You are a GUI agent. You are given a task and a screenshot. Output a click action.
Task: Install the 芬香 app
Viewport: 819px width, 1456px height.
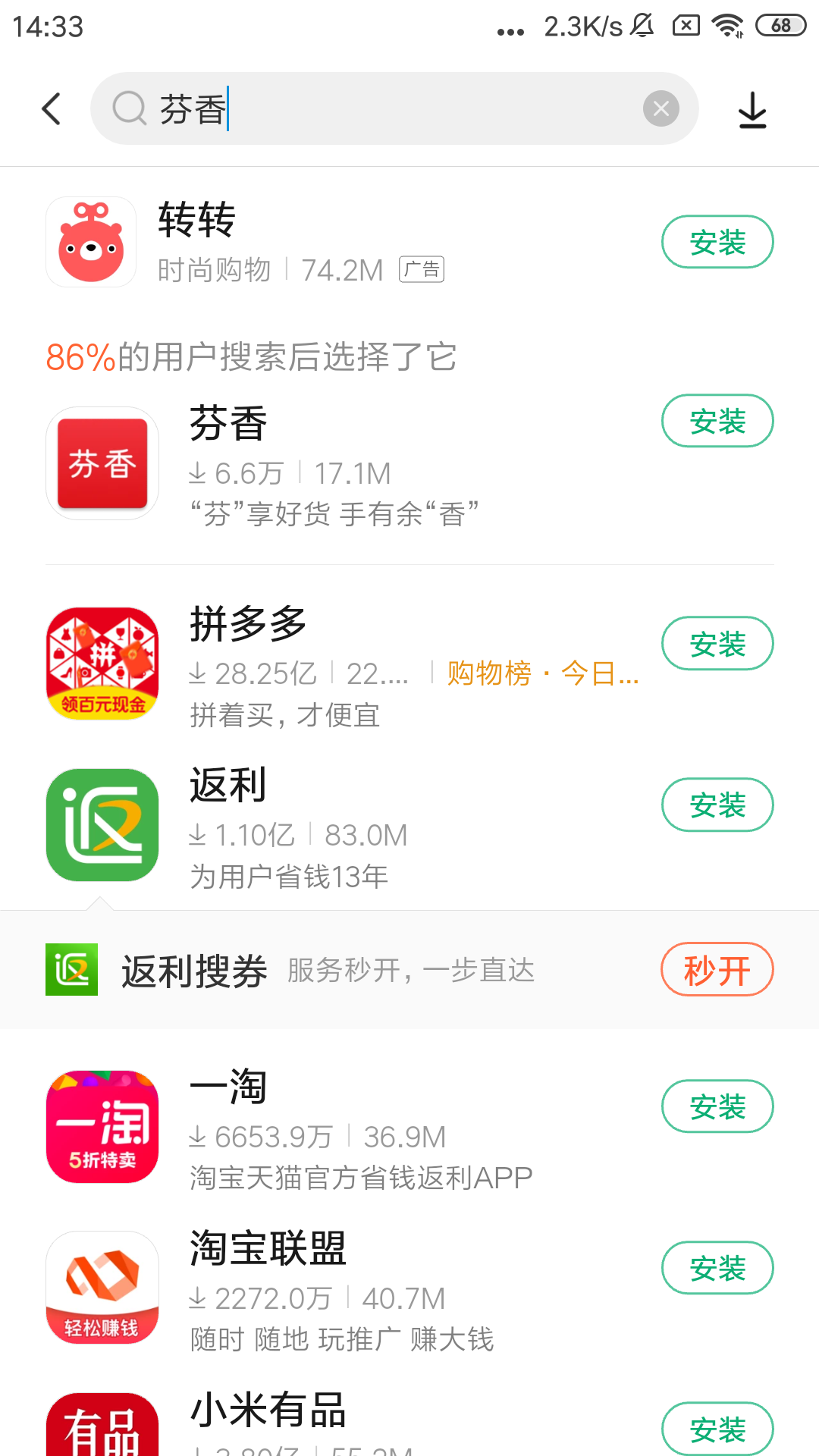point(717,422)
